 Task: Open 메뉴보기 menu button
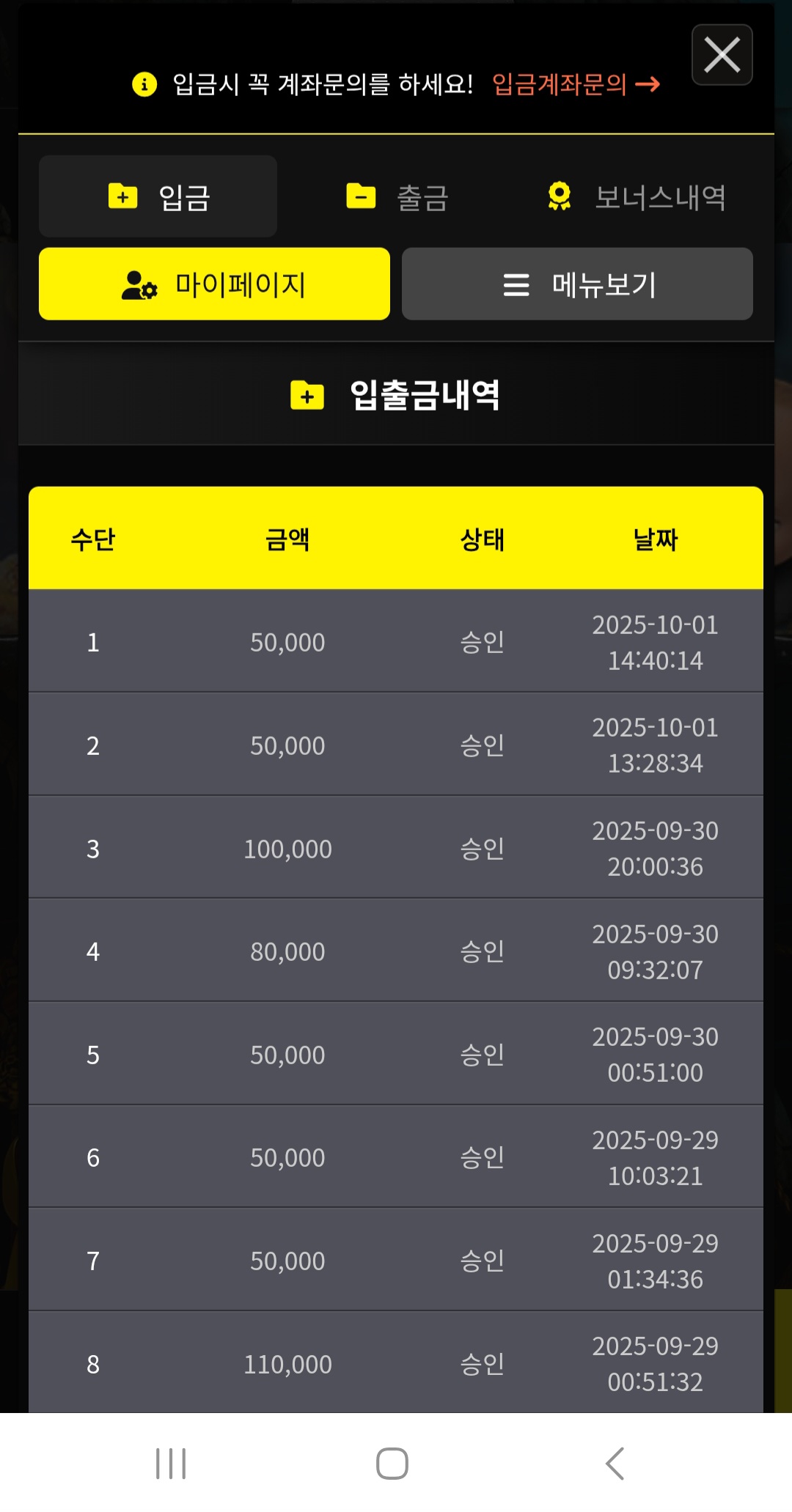click(x=577, y=284)
